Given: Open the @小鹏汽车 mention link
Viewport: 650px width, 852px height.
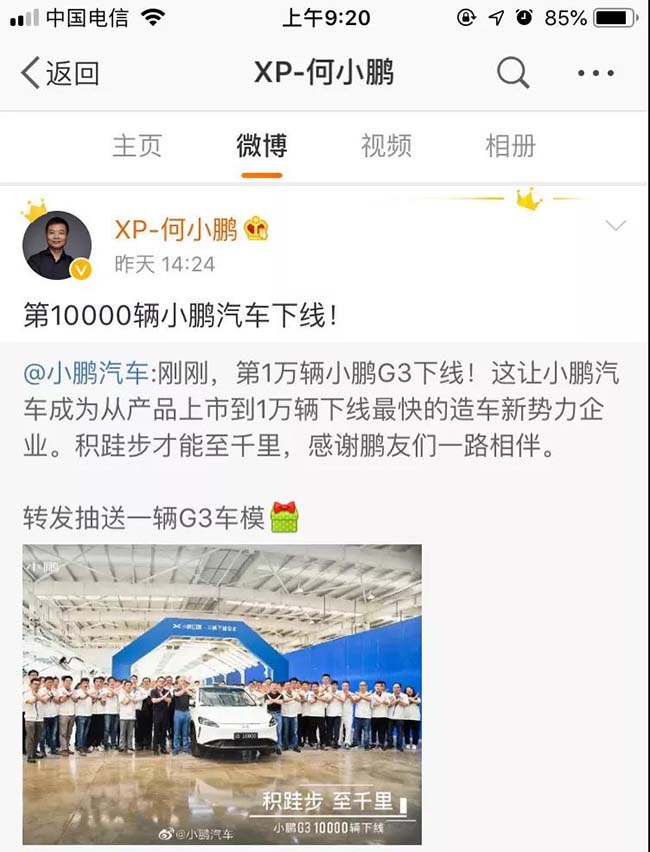Looking at the screenshot, I should pyautogui.click(x=86, y=375).
